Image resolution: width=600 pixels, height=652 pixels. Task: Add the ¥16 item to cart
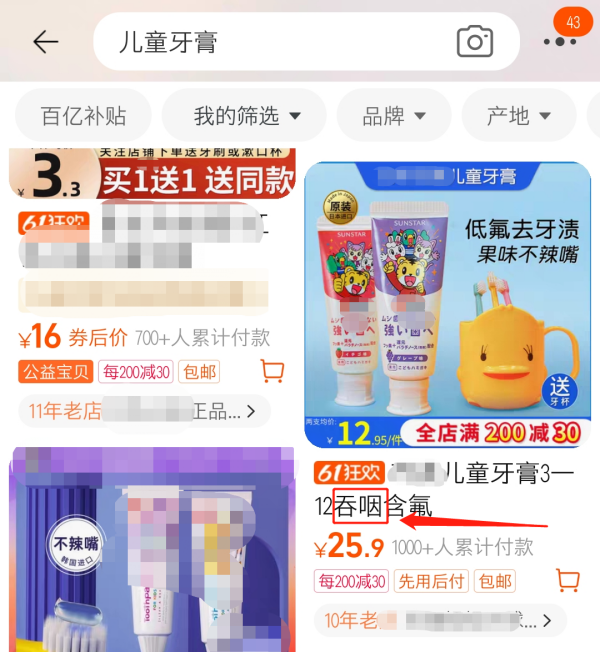click(x=272, y=372)
